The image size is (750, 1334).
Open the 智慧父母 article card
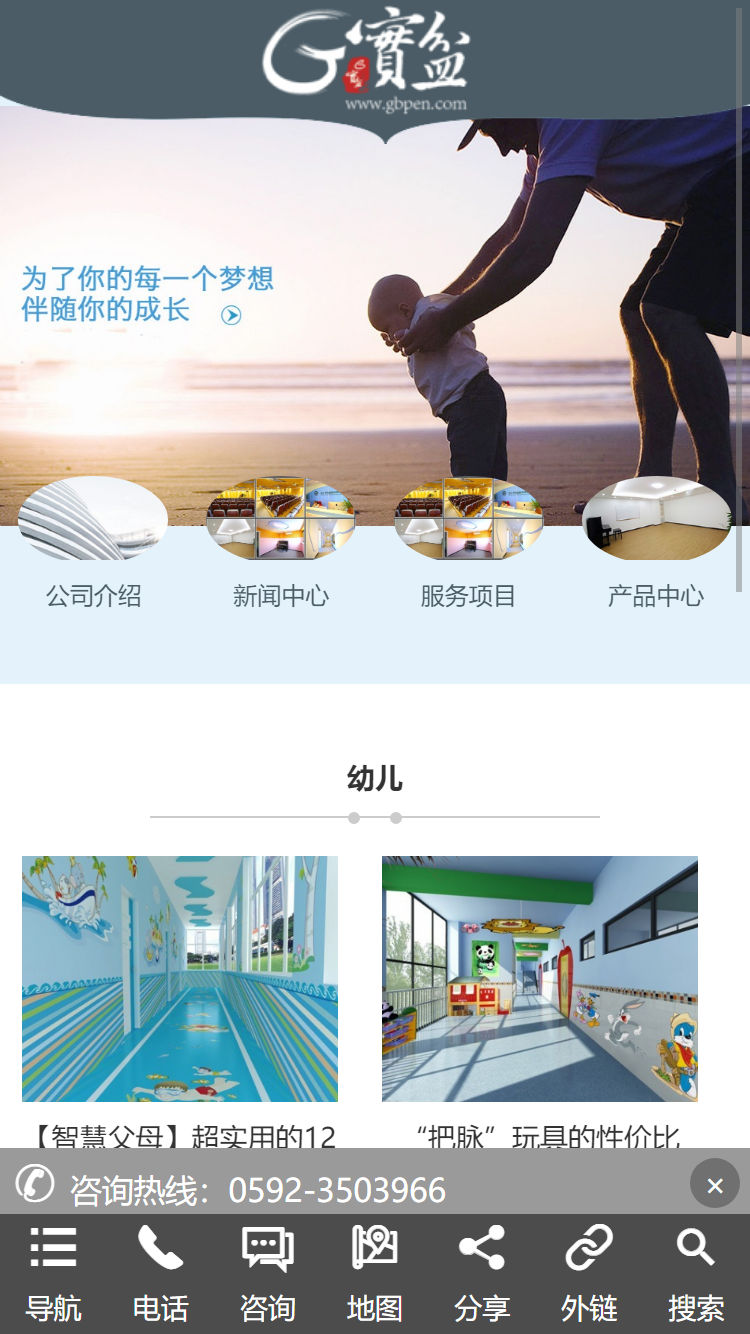coord(180,980)
